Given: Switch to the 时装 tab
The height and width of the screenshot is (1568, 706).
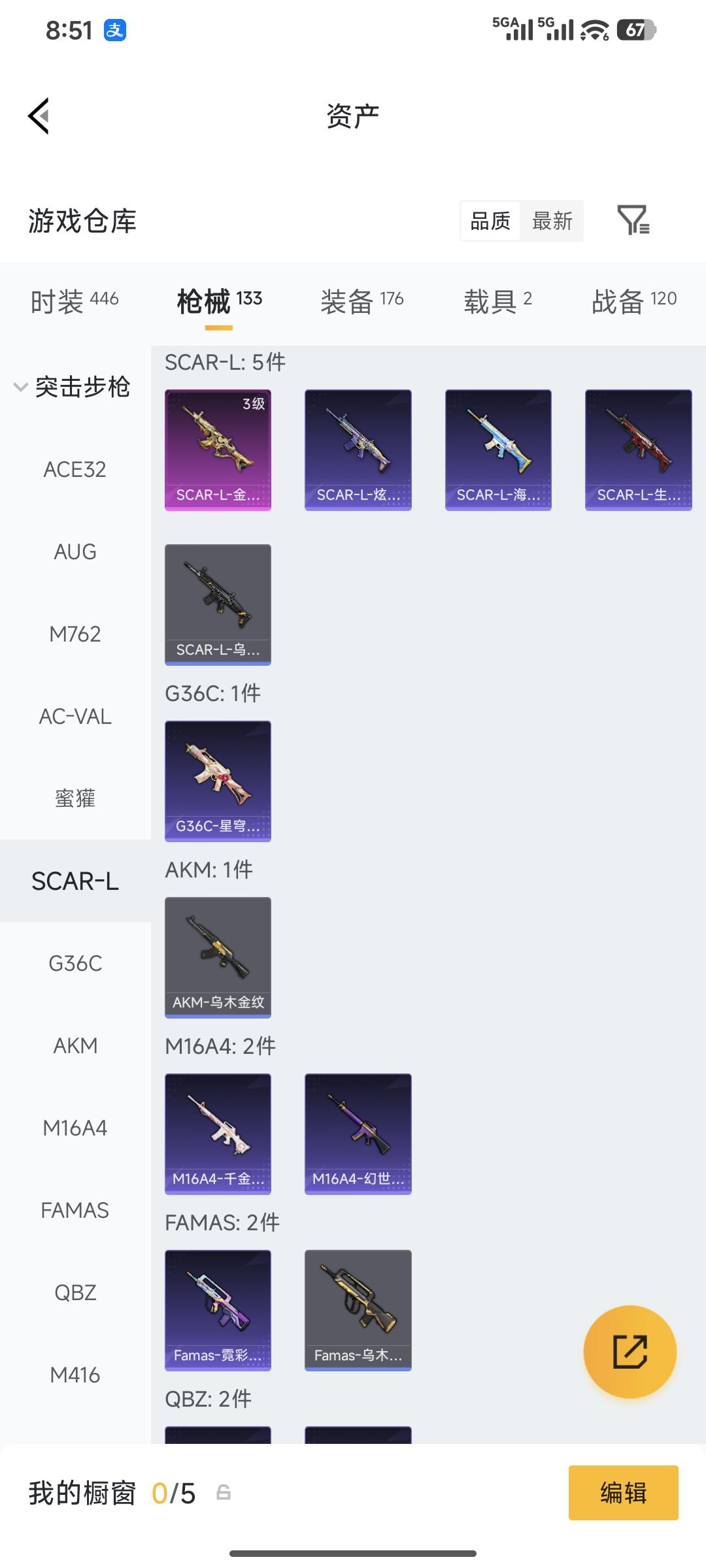Looking at the screenshot, I should coord(74,301).
